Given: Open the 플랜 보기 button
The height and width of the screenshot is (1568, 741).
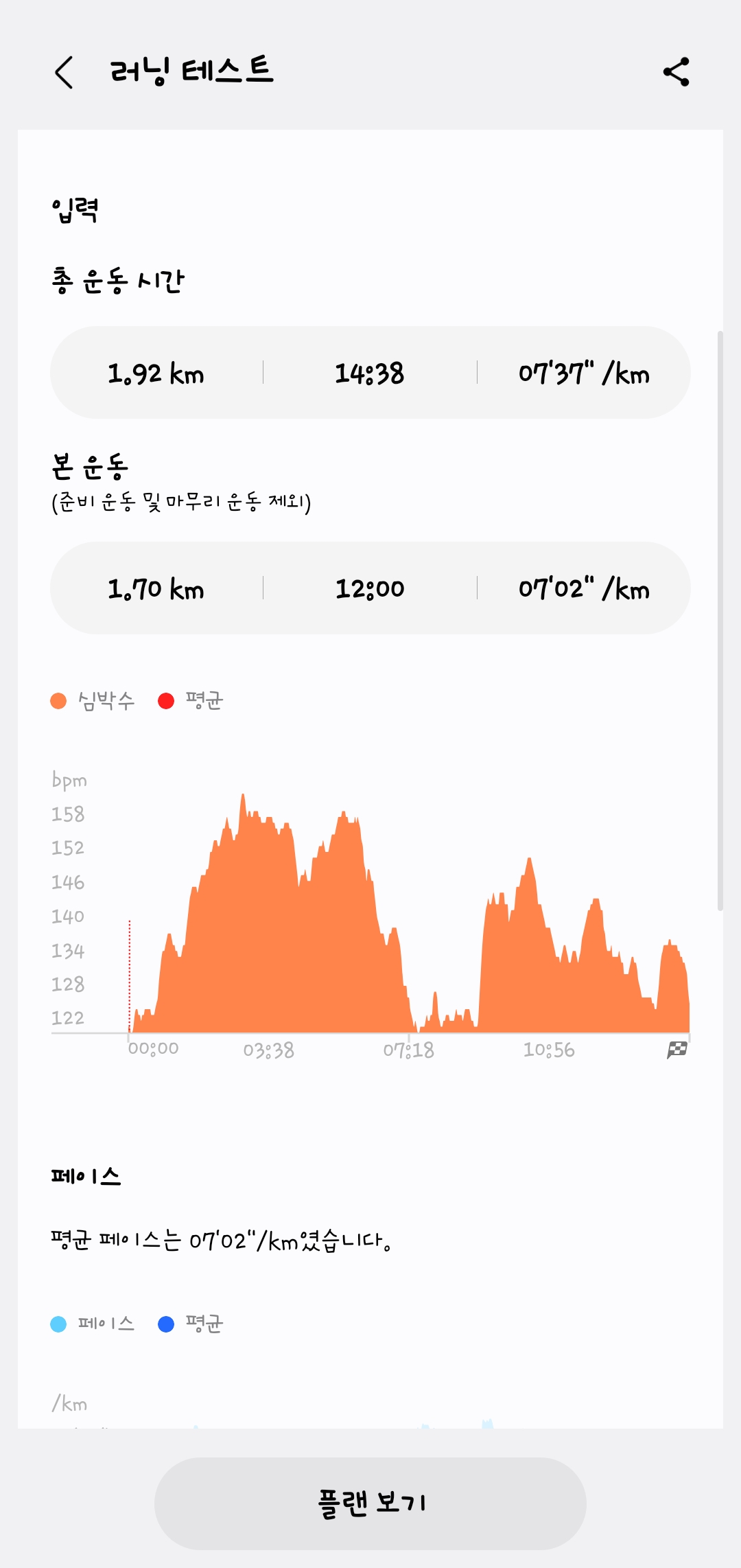Looking at the screenshot, I should click(370, 1503).
